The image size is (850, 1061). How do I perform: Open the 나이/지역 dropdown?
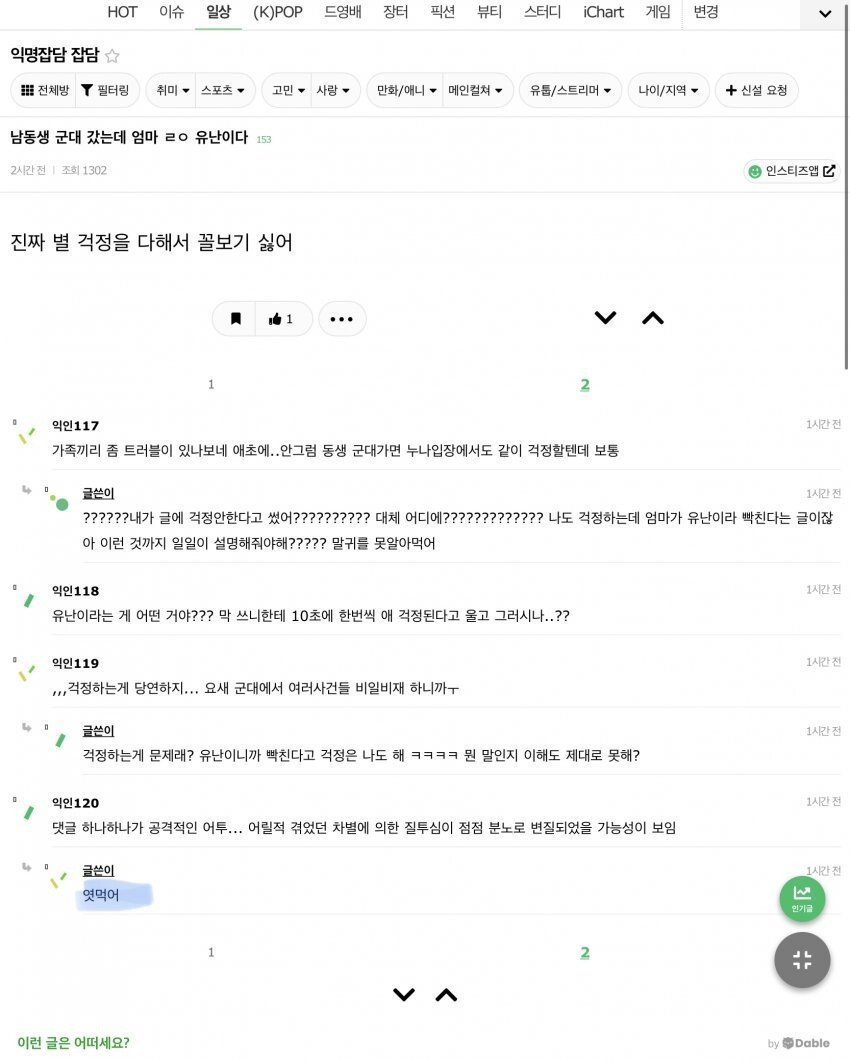[x=669, y=90]
